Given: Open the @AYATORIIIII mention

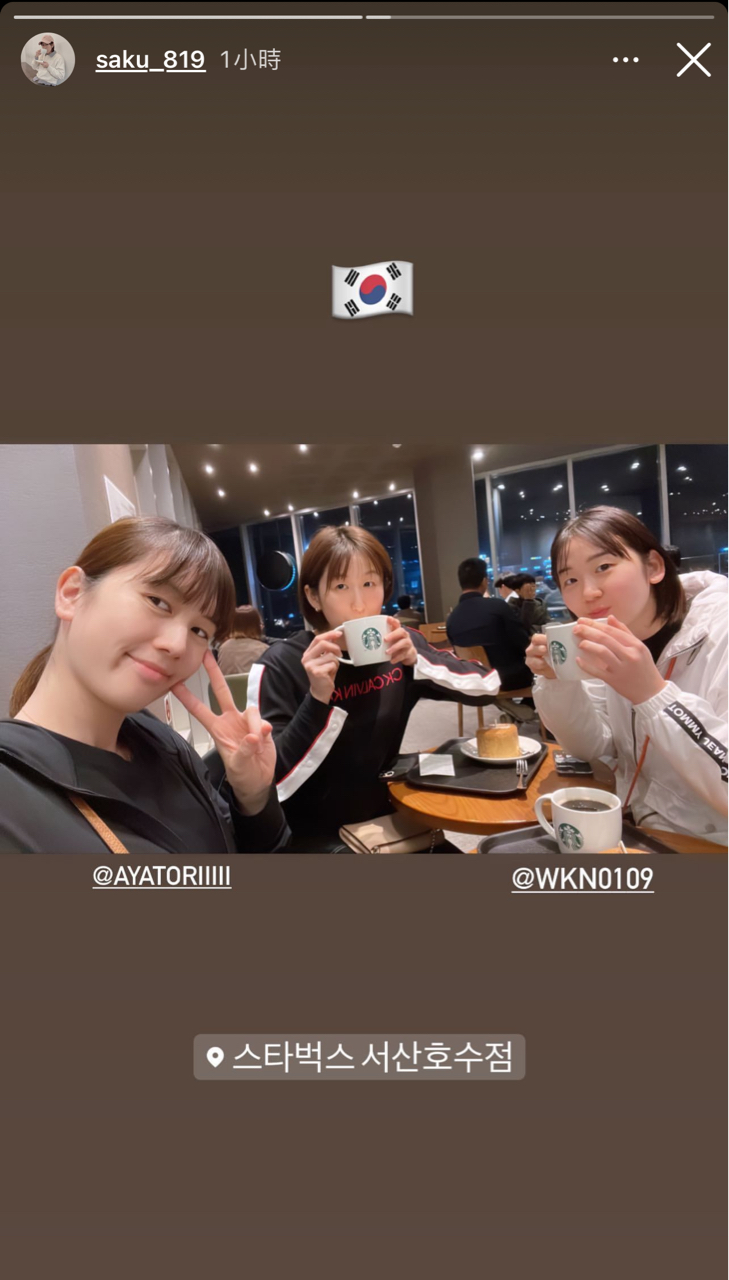Looking at the screenshot, I should [162, 877].
